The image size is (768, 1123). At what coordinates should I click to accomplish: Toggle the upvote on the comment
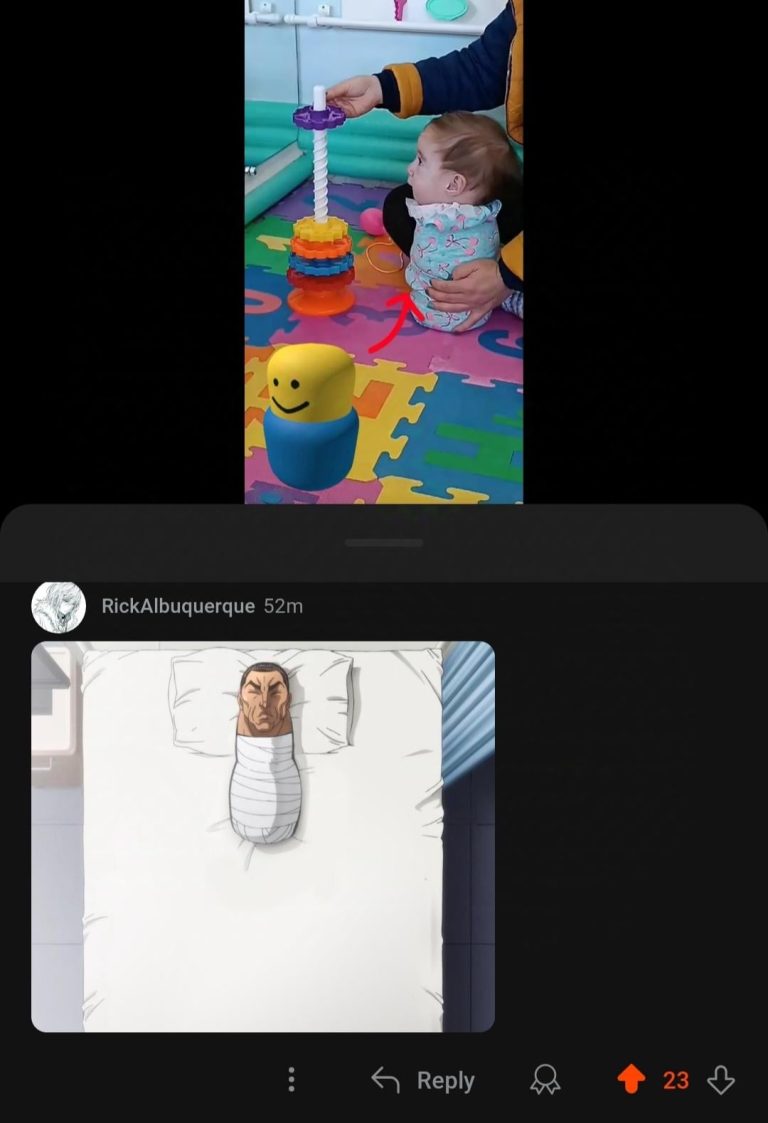(x=630, y=1080)
